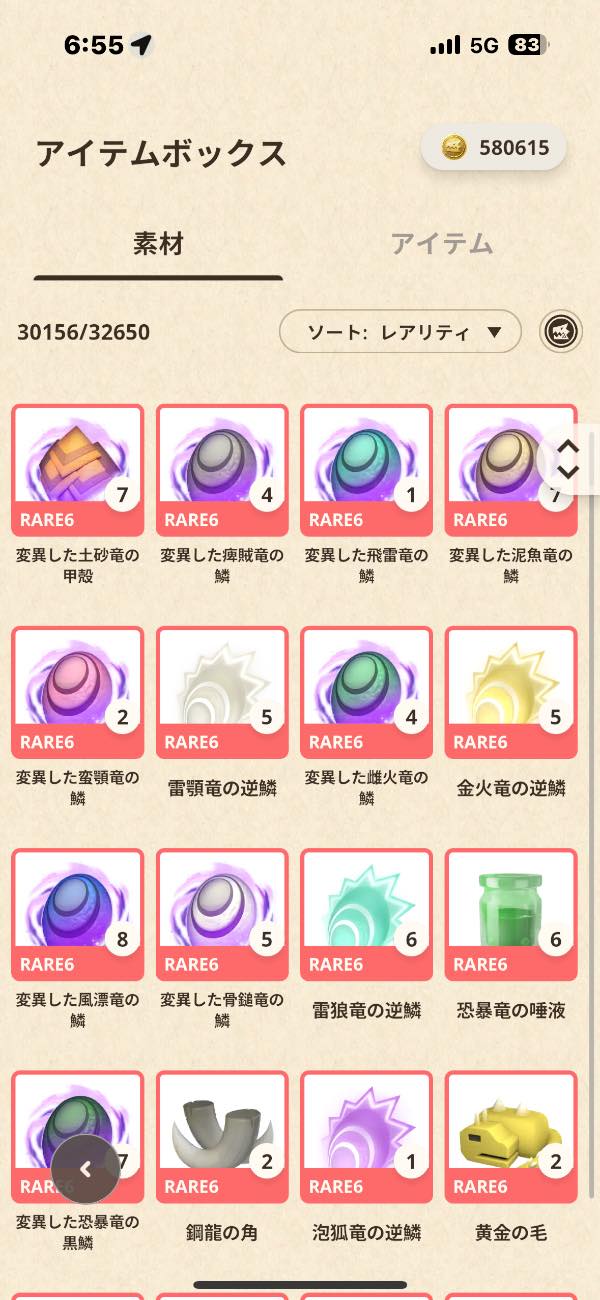Tap the coin balance 580615 pill
Image resolution: width=600 pixels, height=1300 pixels.
click(x=494, y=148)
